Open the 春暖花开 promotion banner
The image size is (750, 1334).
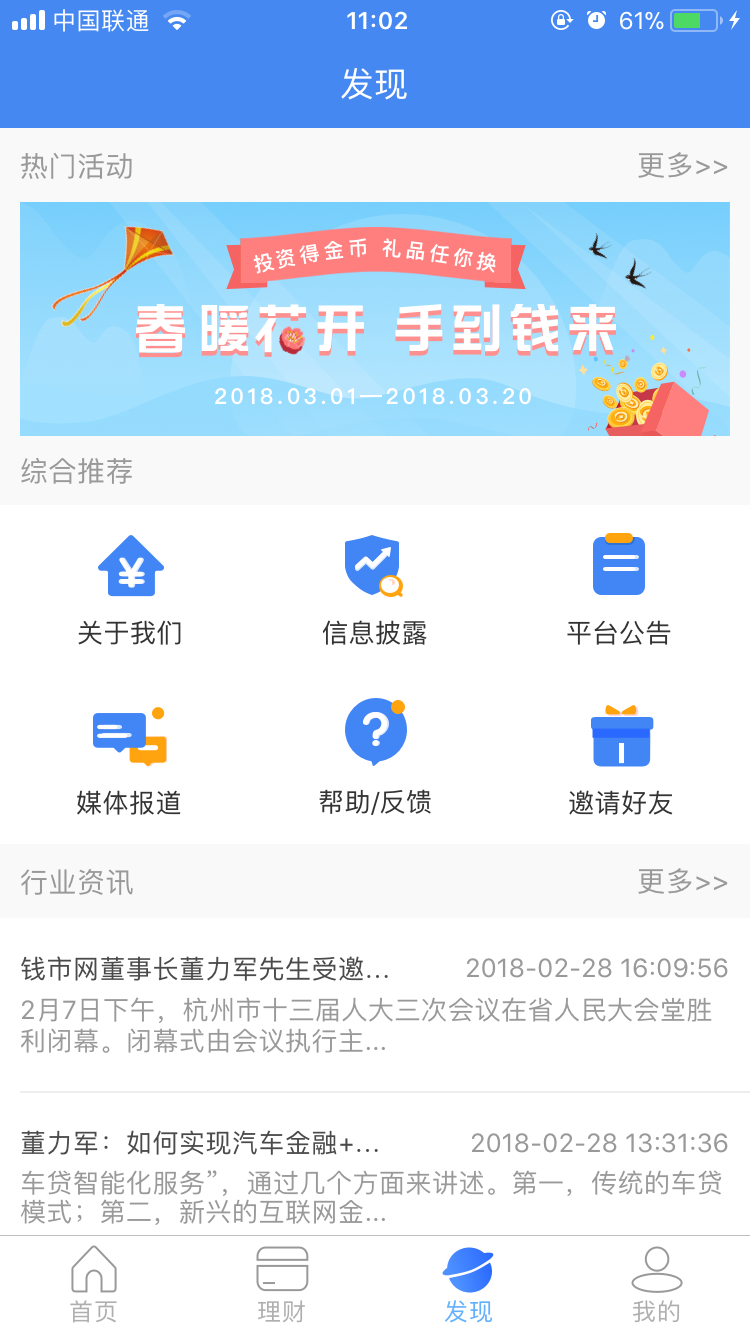point(375,319)
